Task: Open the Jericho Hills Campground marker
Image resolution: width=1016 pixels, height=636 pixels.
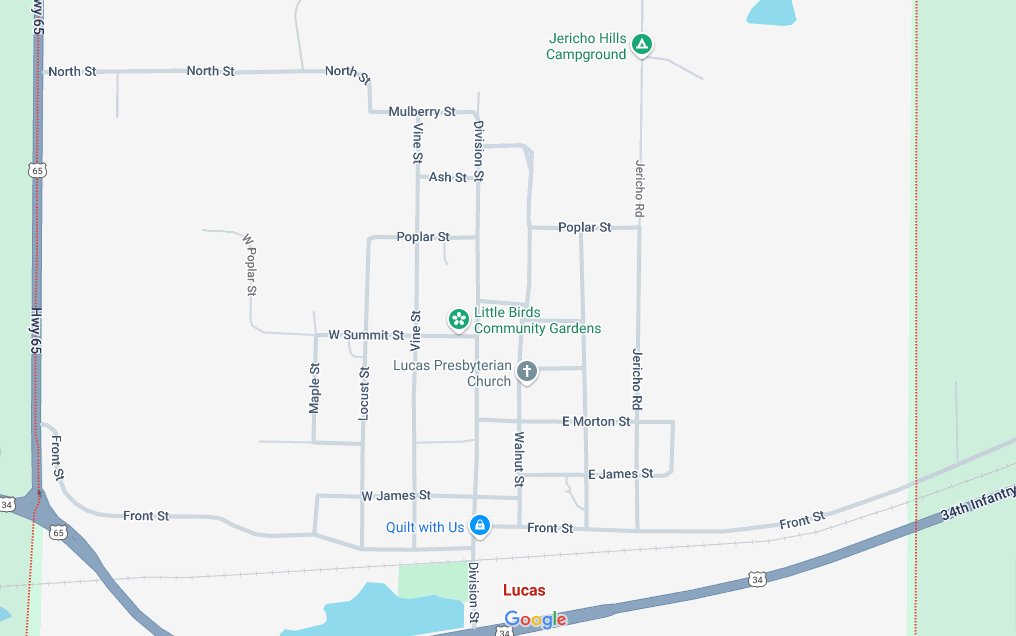Action: (x=643, y=45)
